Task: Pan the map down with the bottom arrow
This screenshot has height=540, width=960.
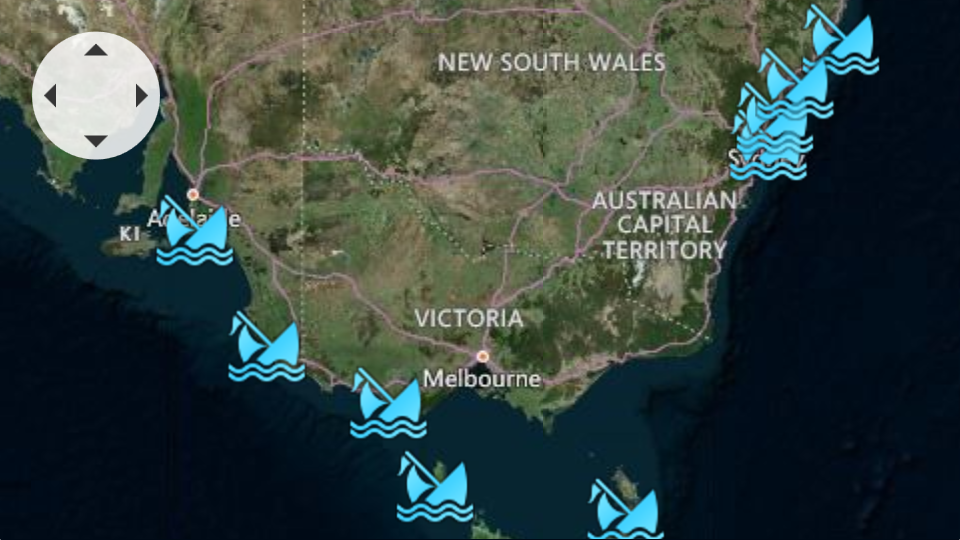Action: (95, 141)
